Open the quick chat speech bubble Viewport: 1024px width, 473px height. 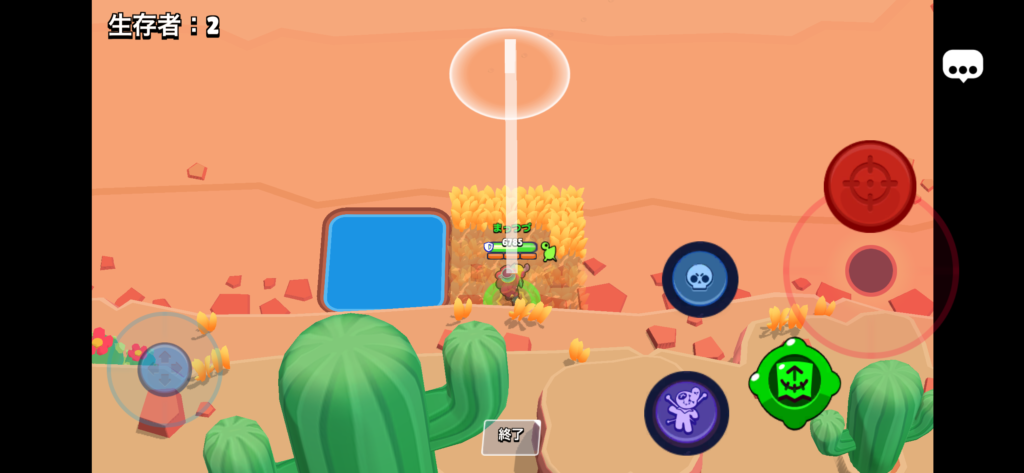click(x=962, y=66)
